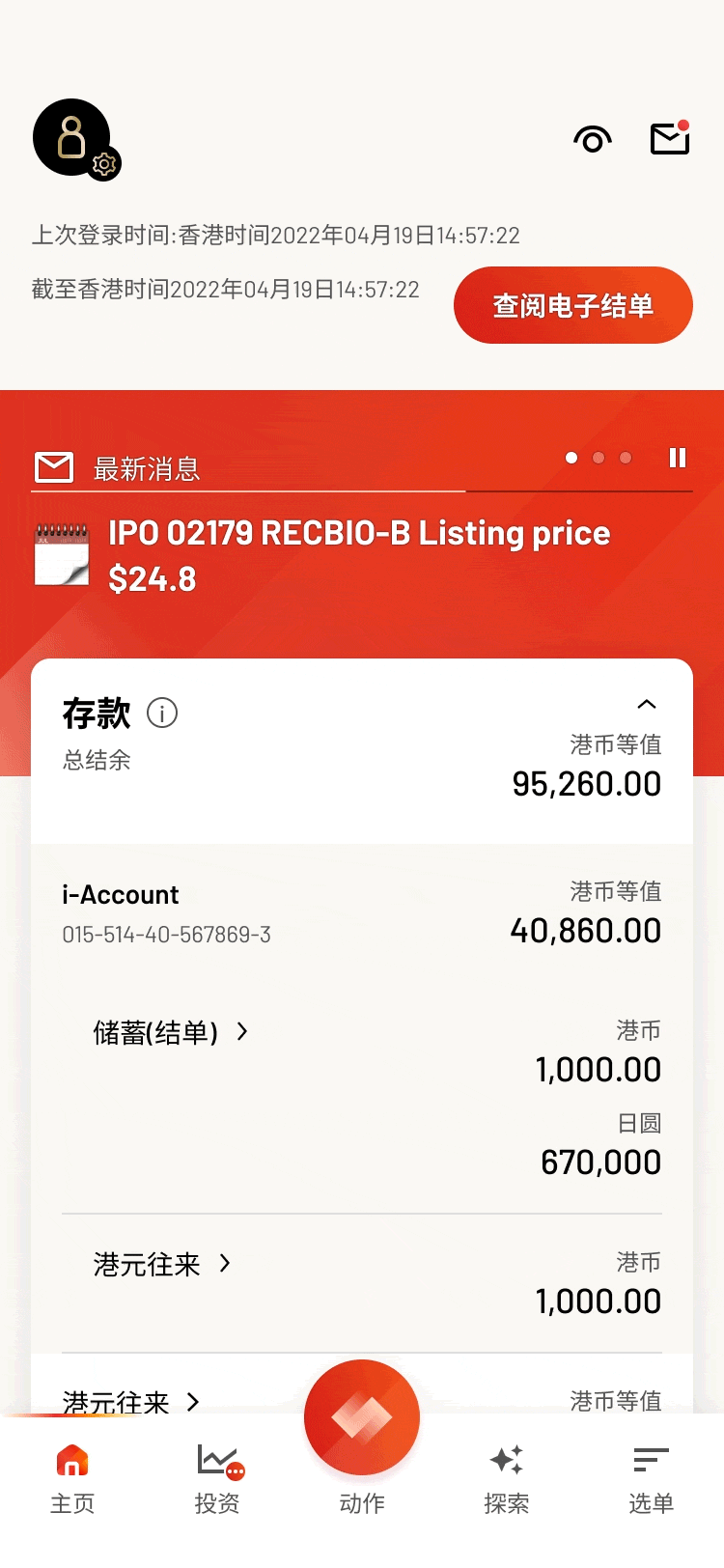Switch to the 投资 tab
This screenshot has height=1568, width=724.
click(x=217, y=1479)
